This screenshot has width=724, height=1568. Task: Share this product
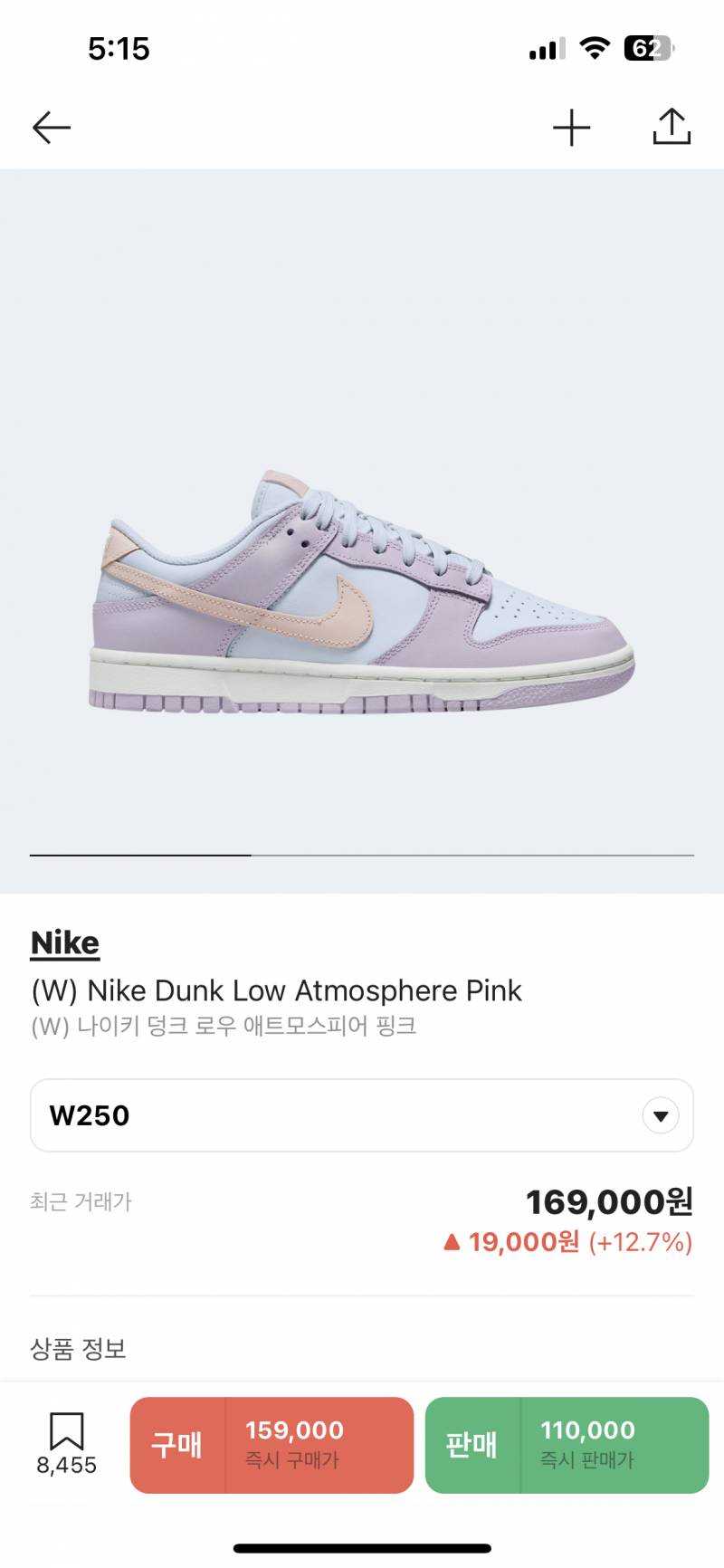coord(672,127)
